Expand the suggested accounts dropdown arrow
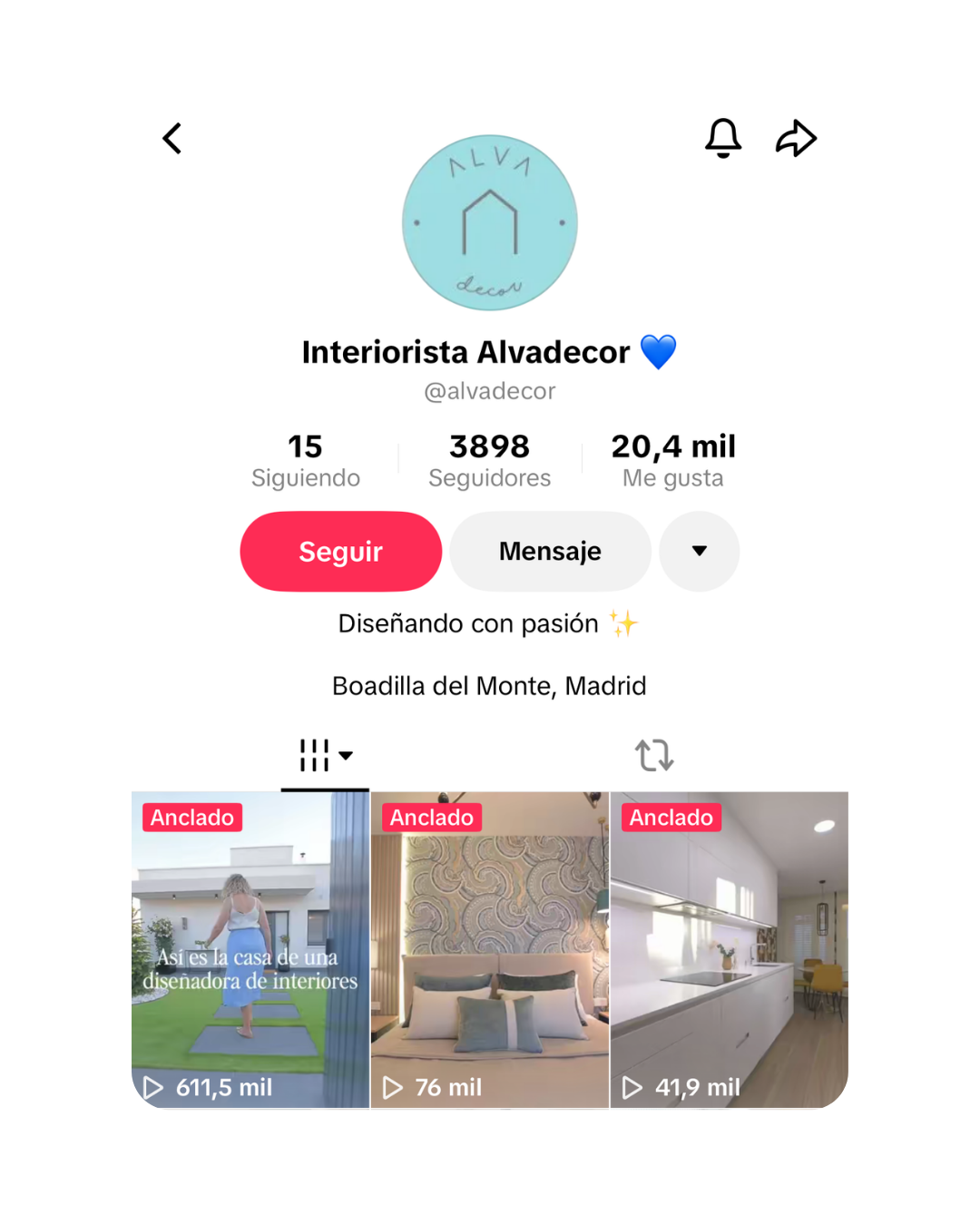The image size is (980, 1225). tap(699, 551)
